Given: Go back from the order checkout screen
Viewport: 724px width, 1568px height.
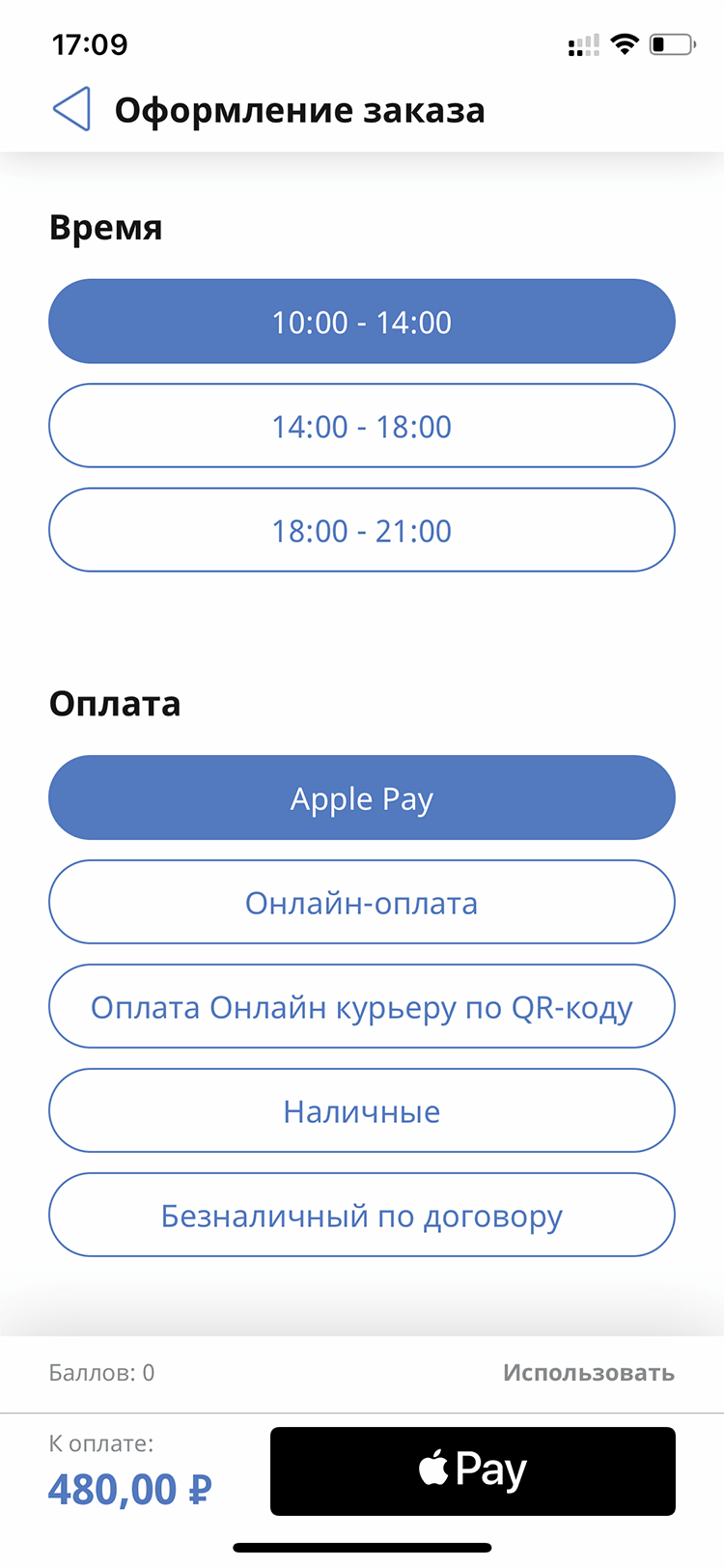Looking at the screenshot, I should click(x=71, y=109).
